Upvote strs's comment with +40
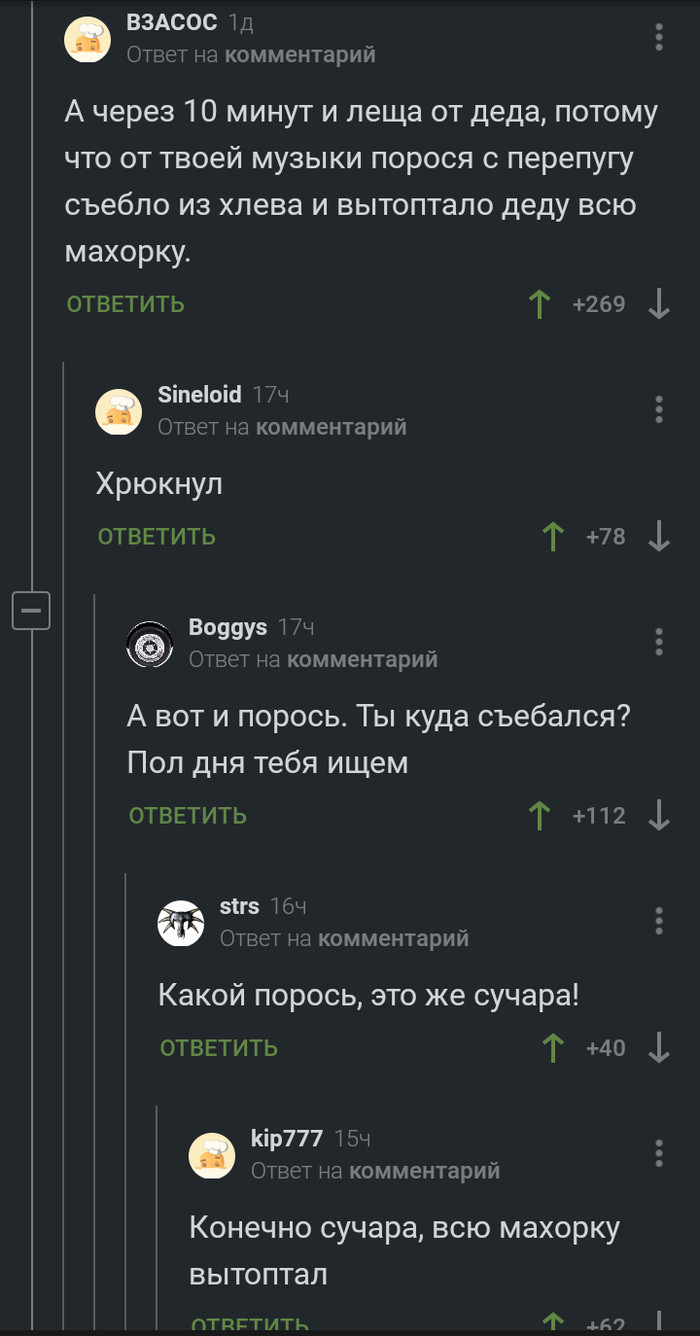 552,1048
